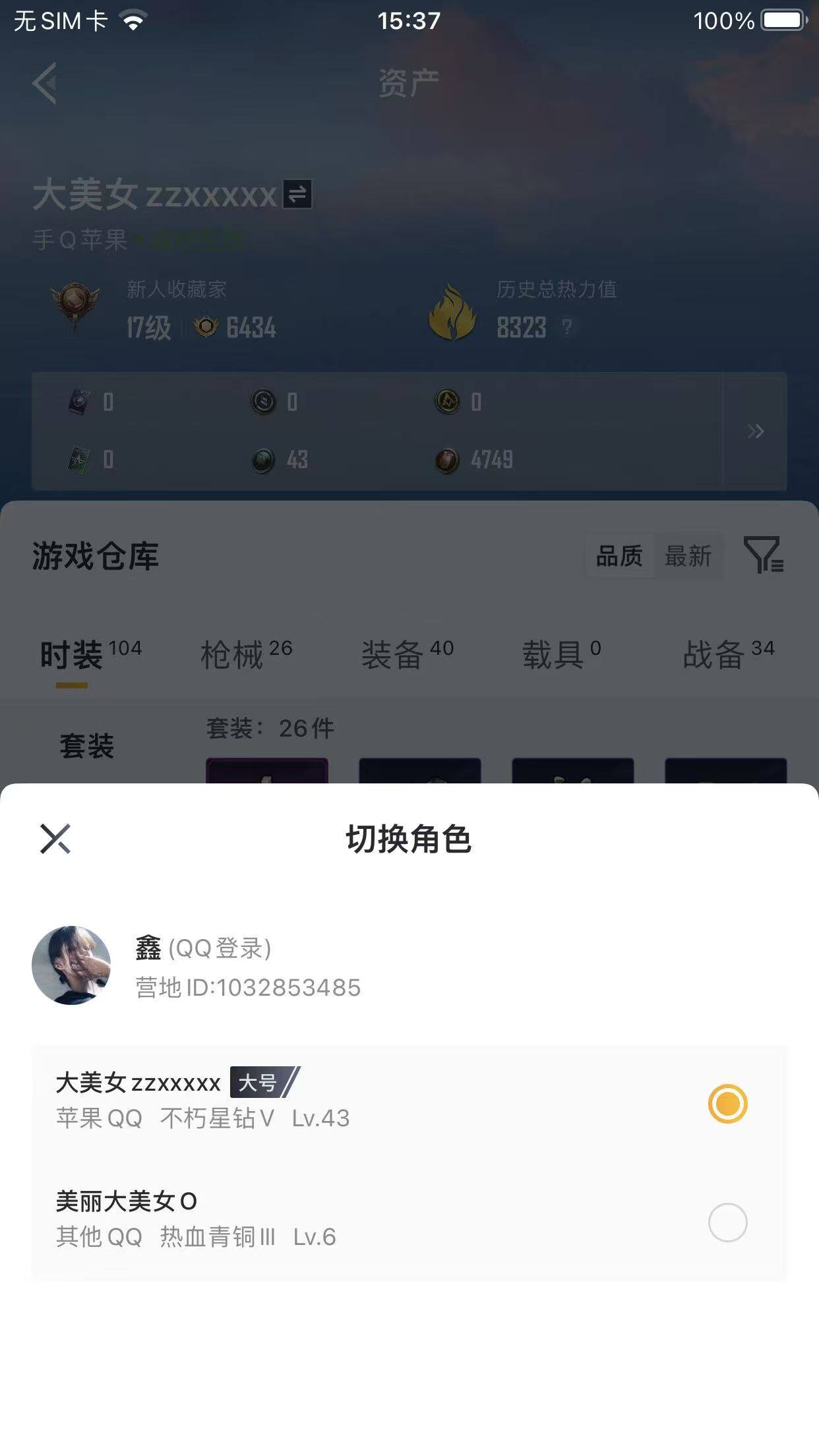Viewport: 819px width, 1456px height.
Task: Click the role-switch icon beside 大美女 zzxxxxx
Action: pyautogui.click(x=298, y=195)
